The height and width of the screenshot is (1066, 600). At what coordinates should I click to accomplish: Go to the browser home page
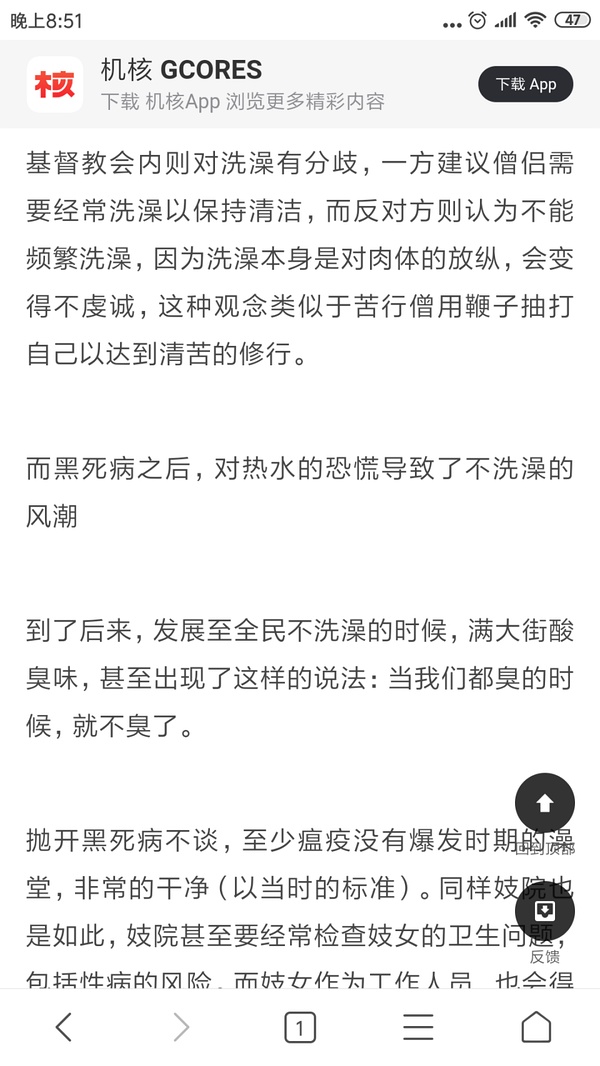[x=536, y=1027]
